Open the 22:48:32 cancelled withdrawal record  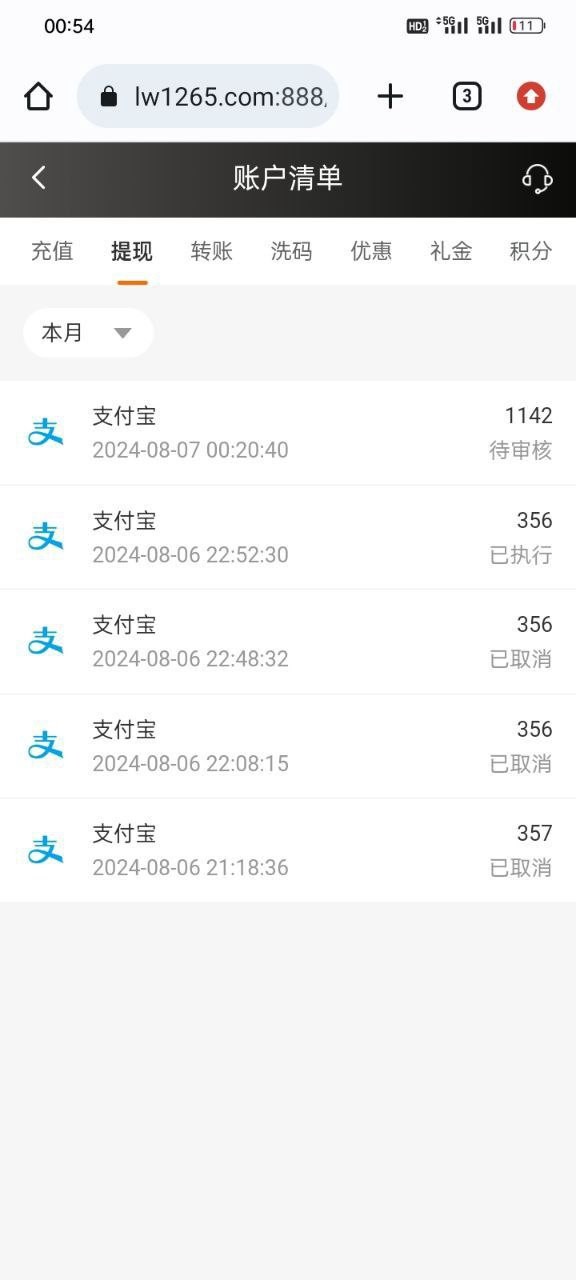pos(288,642)
